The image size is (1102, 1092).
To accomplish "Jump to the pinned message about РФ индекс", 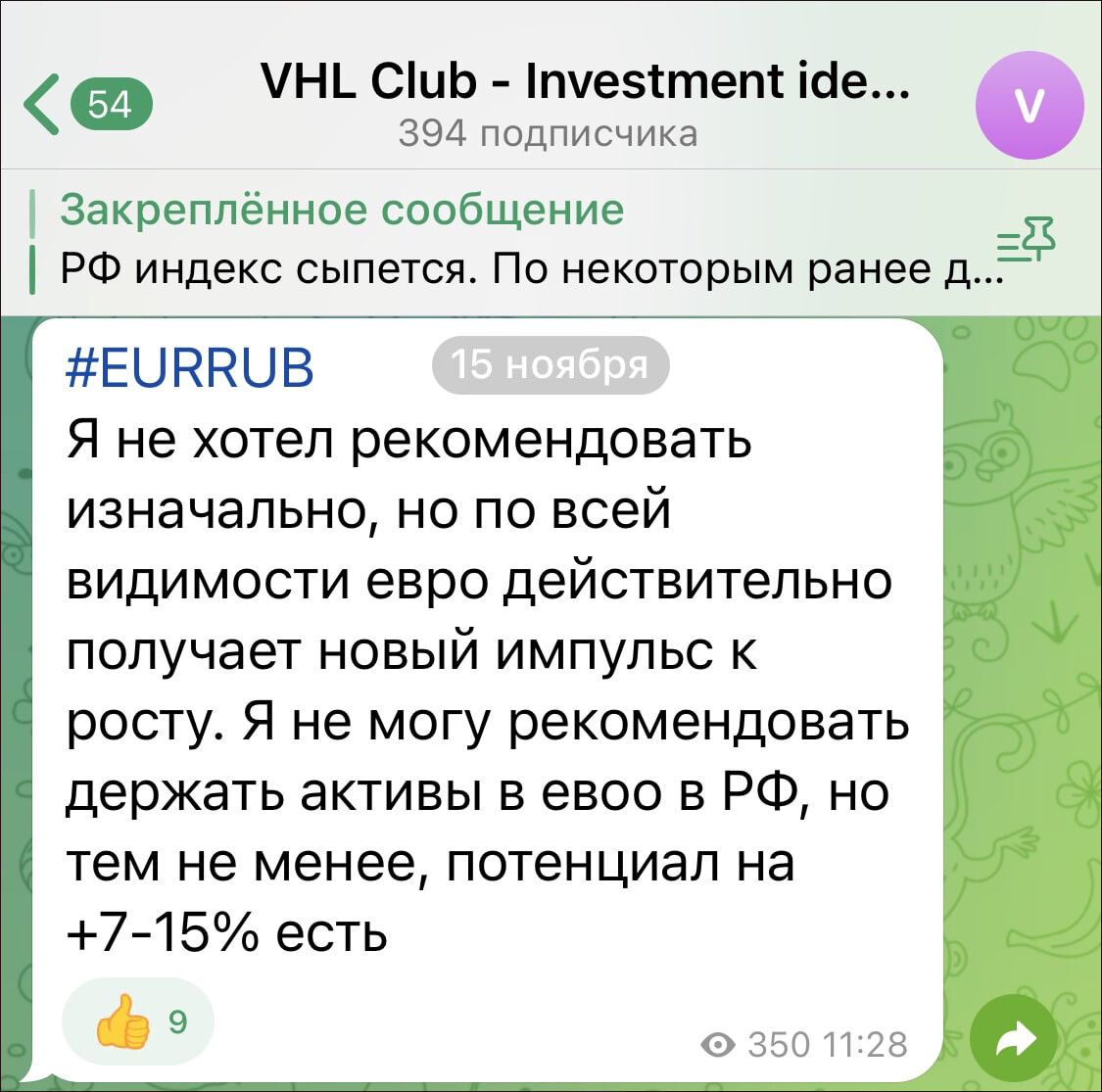I will [509, 240].
